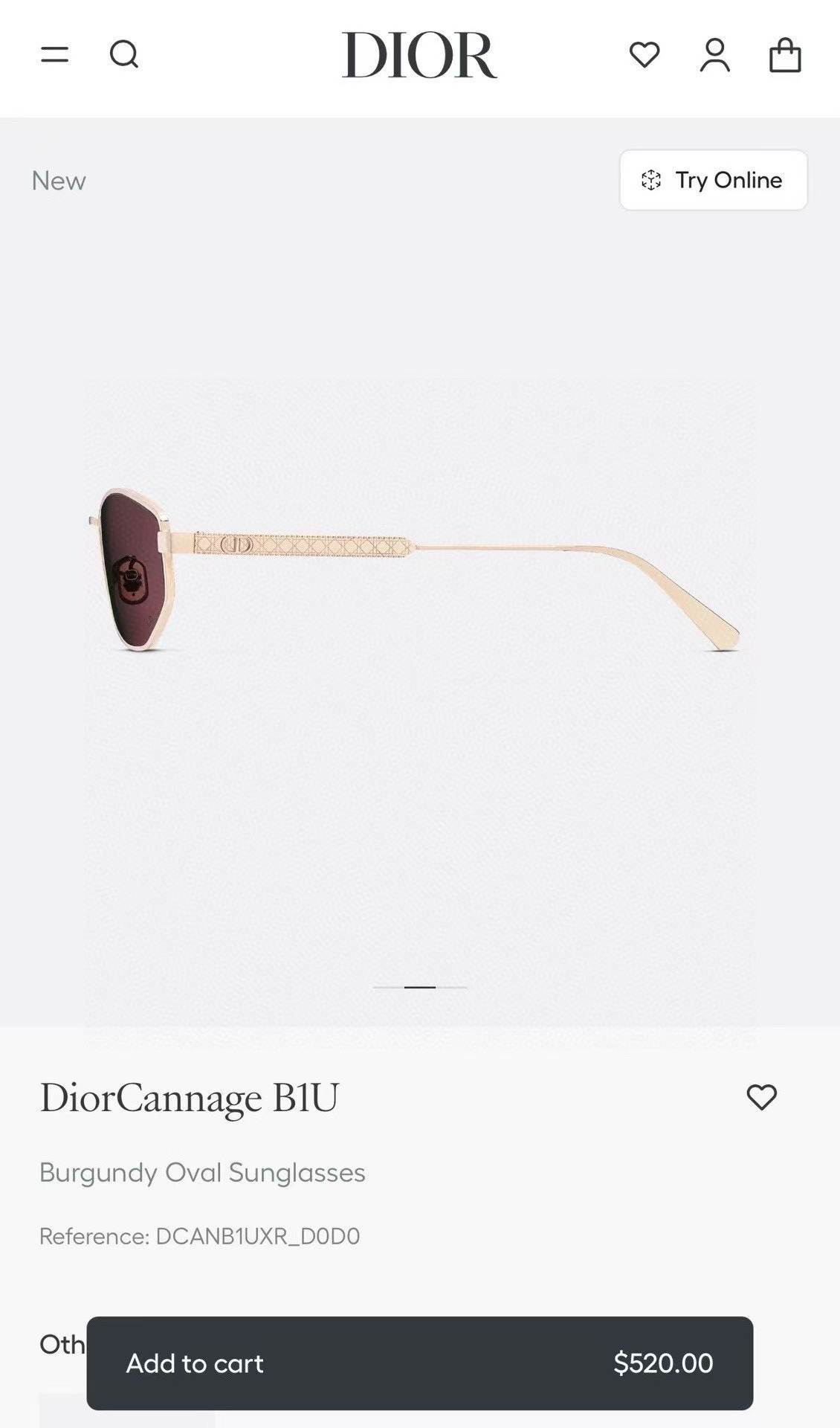Add DiorCannage B1U to wishlist
The height and width of the screenshot is (1428, 840).
pos(761,1097)
